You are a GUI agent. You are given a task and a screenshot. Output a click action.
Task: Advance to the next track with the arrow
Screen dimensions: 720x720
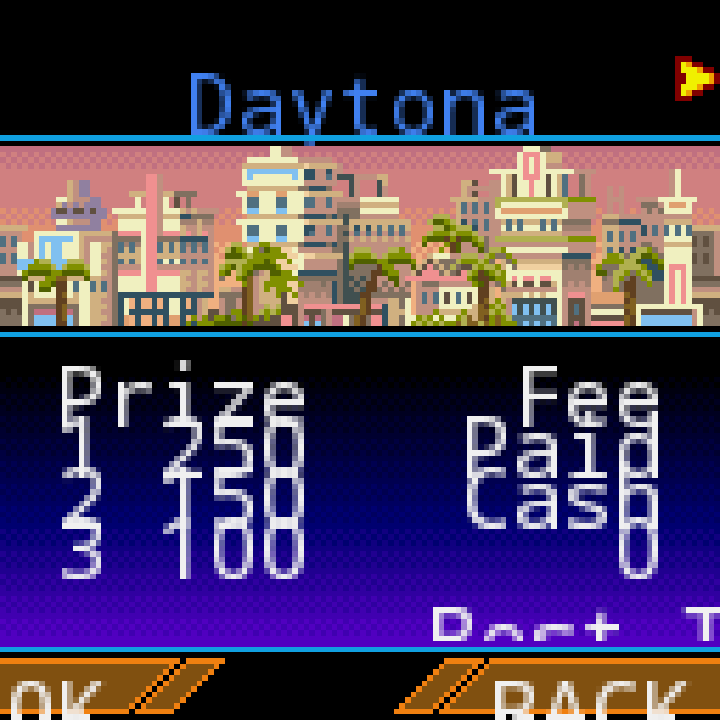pos(696,78)
